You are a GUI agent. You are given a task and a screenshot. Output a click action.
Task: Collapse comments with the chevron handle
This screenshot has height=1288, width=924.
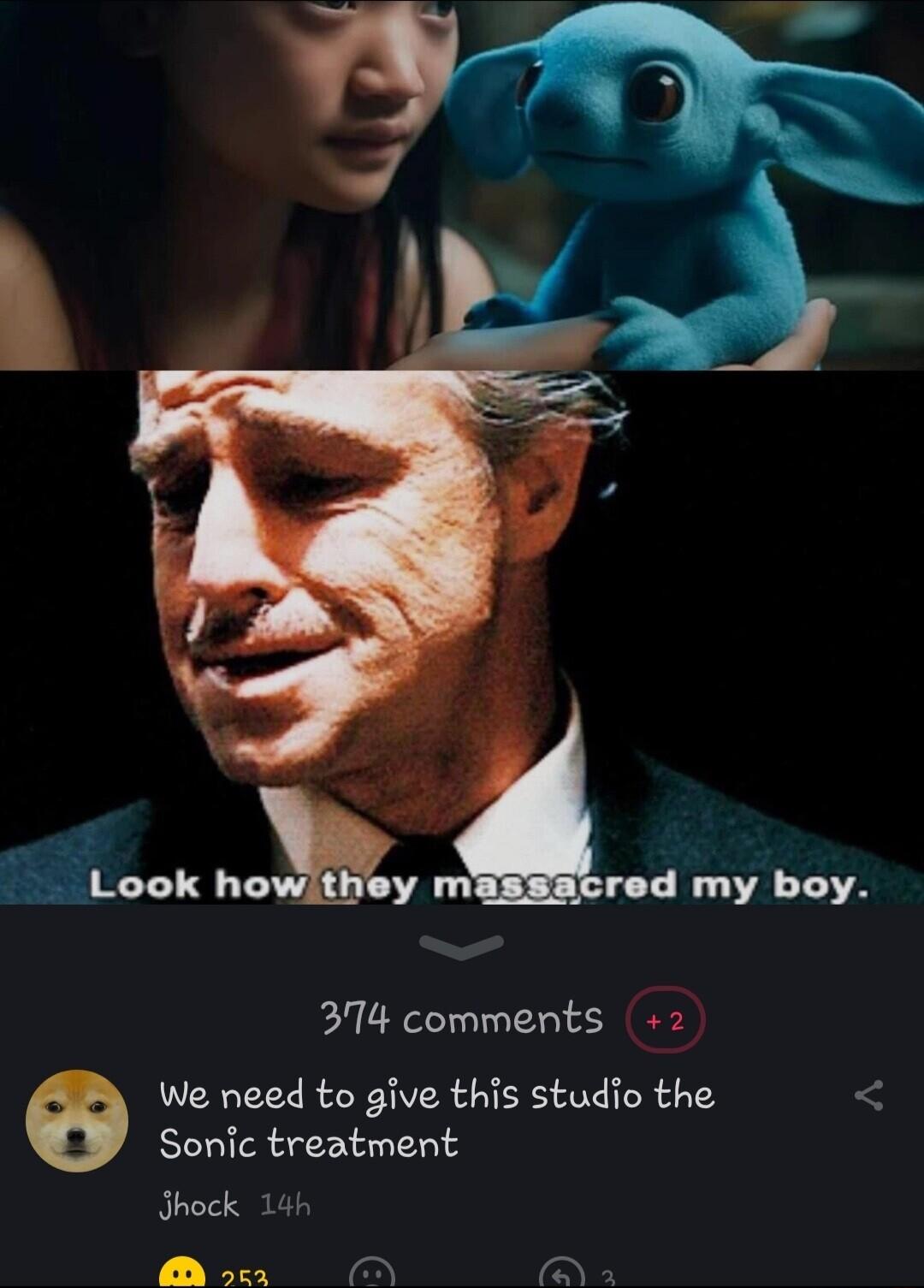[x=462, y=945]
